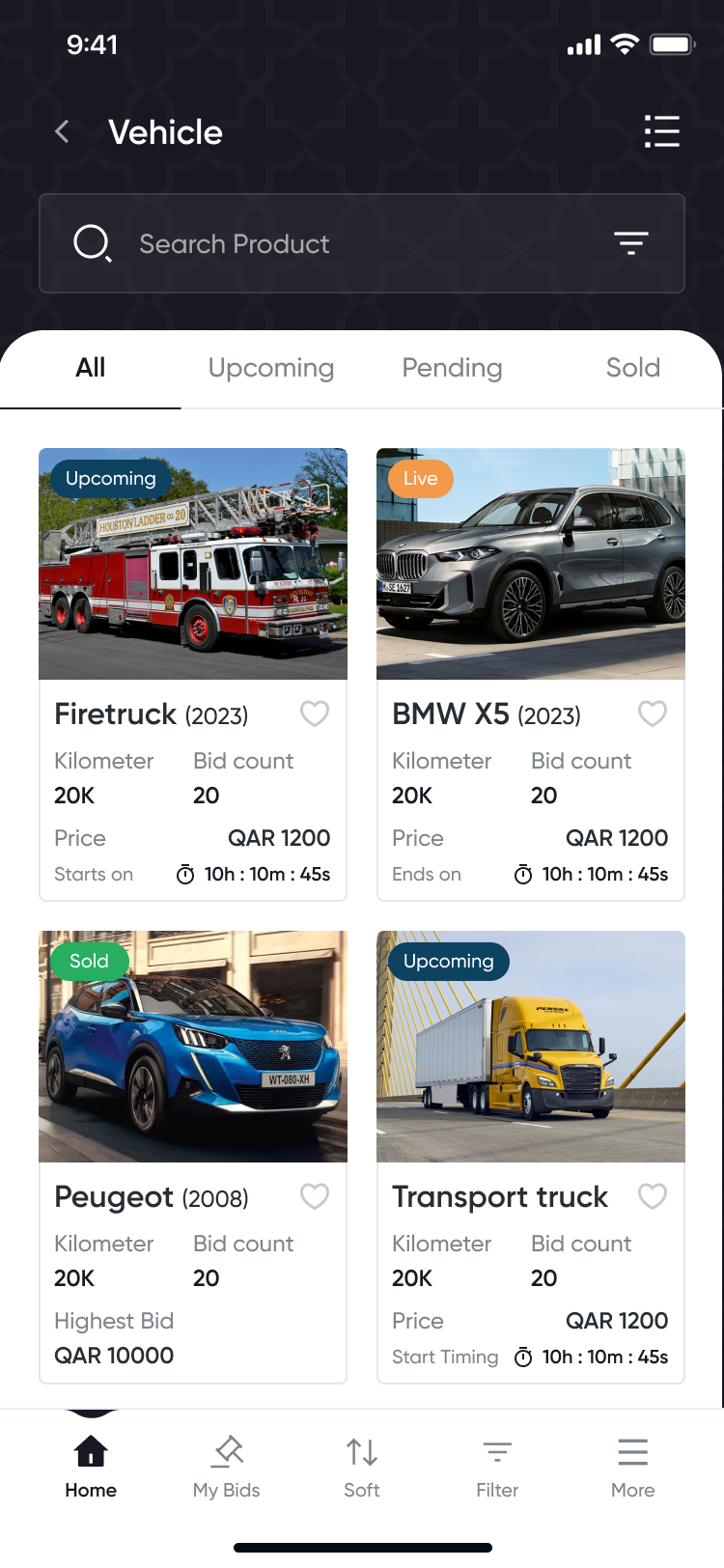Screen dimensions: 724x1568
Task: Switch to list view layout
Action: pyautogui.click(x=661, y=131)
